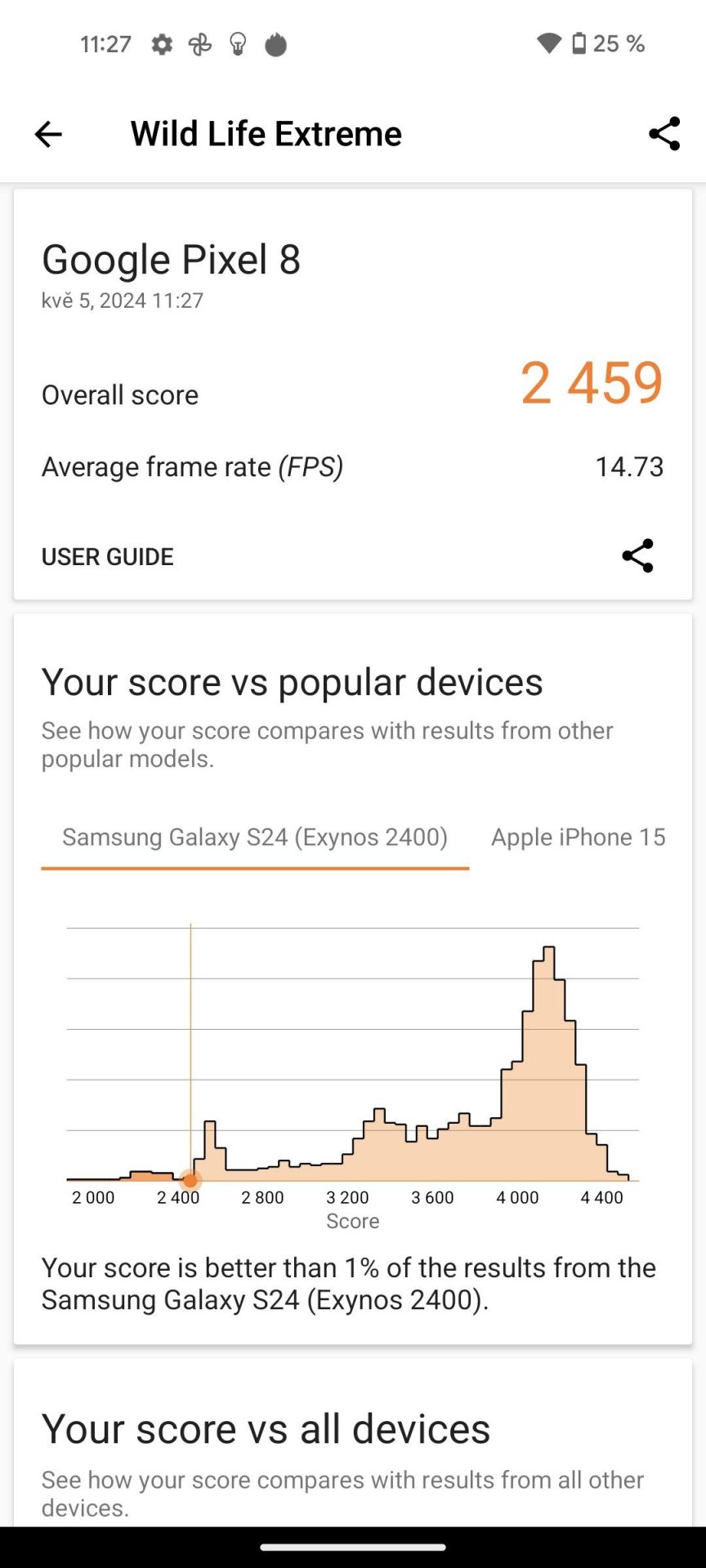Select the Samsung Galaxy S24 (Exynos 2400) tab
This screenshot has width=706, height=1568.
(x=255, y=837)
